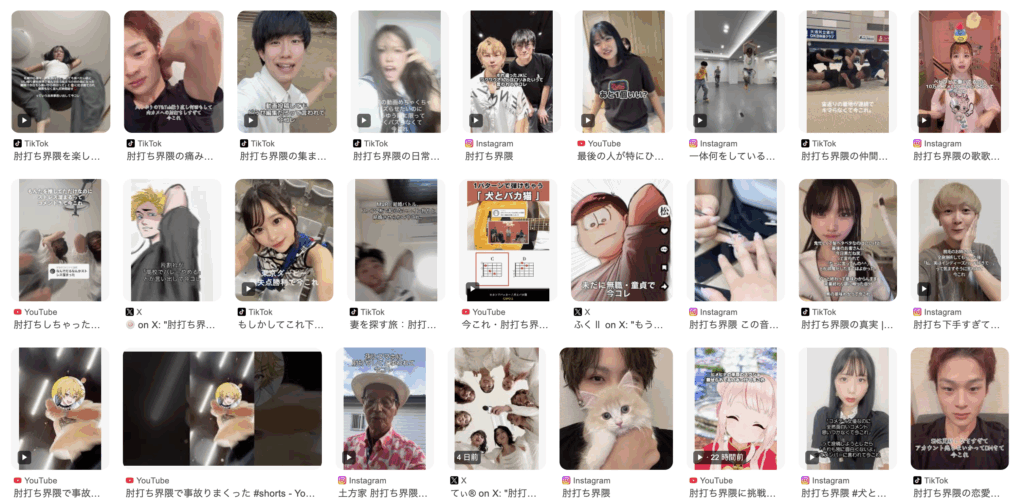
Task: Play YouTube video 肘打ちしちゃった…
Action: click(x=60, y=240)
